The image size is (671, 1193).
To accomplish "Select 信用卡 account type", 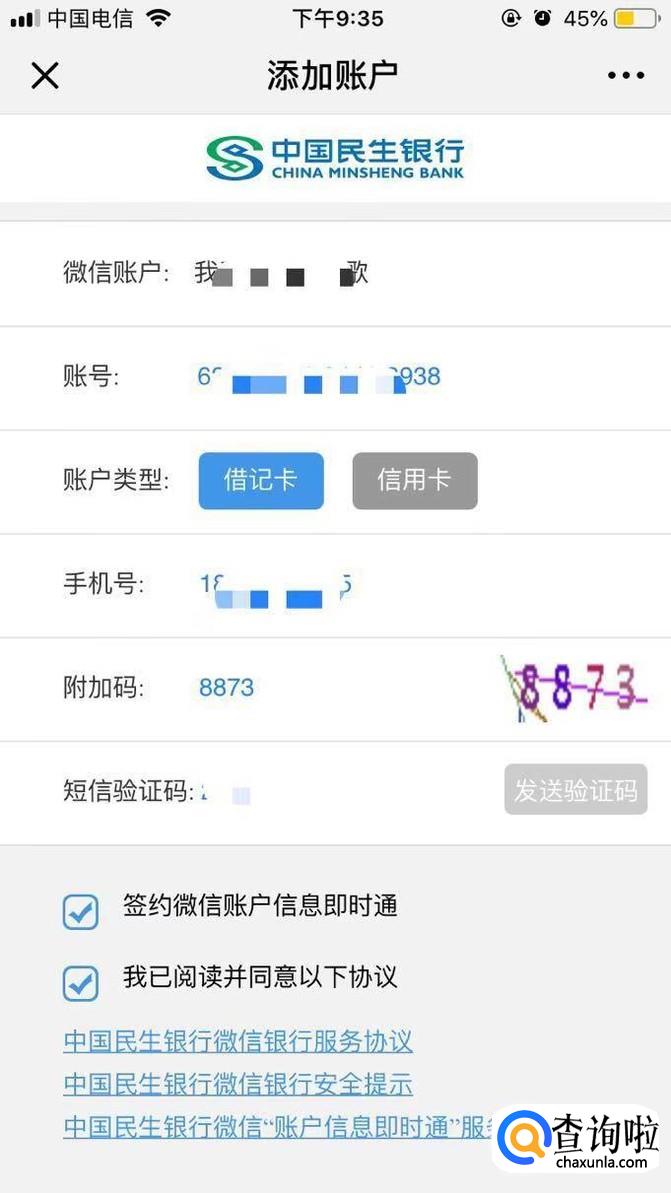I will click(x=414, y=481).
